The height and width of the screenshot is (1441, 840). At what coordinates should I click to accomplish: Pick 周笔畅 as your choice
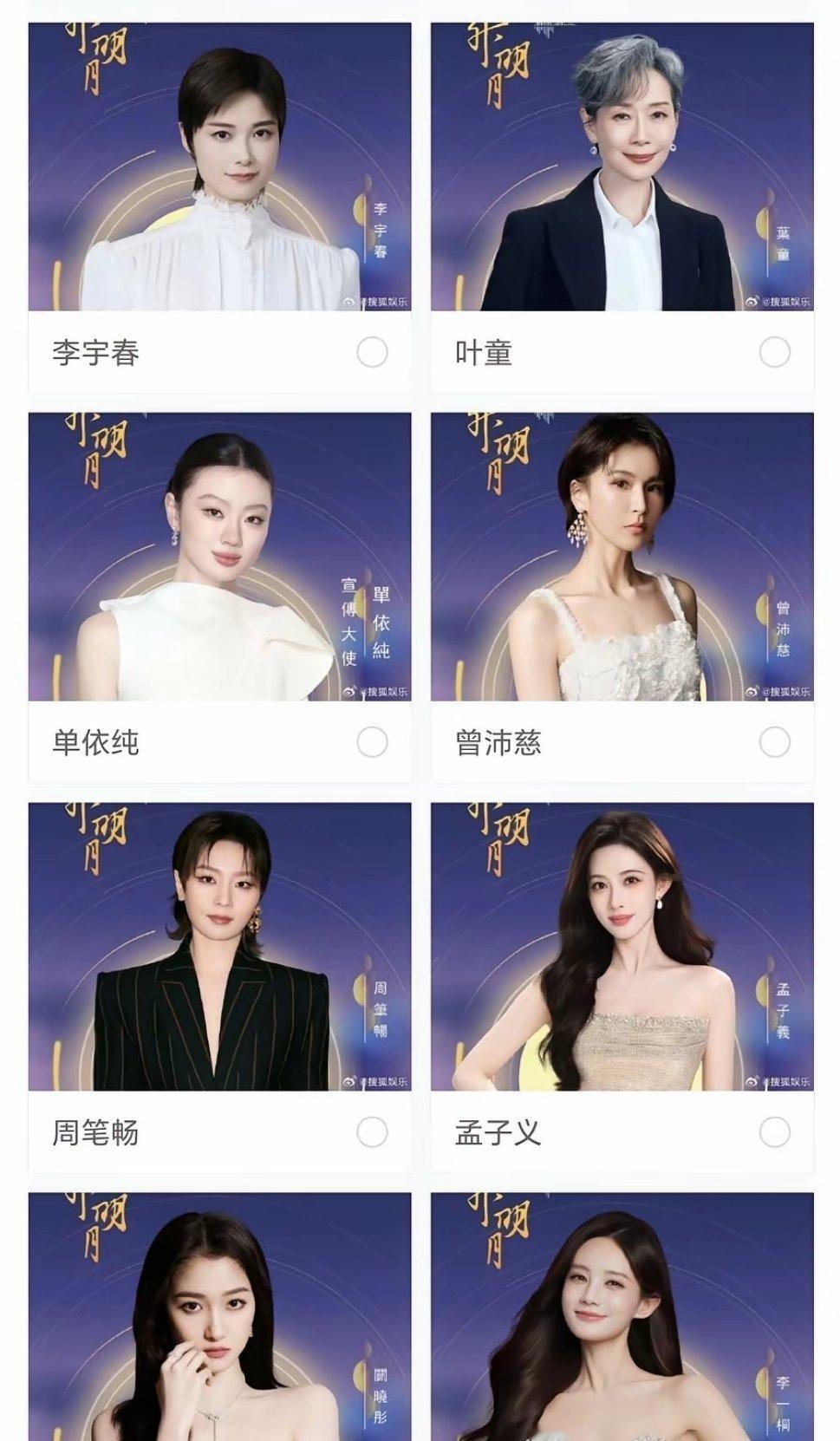click(372, 1132)
